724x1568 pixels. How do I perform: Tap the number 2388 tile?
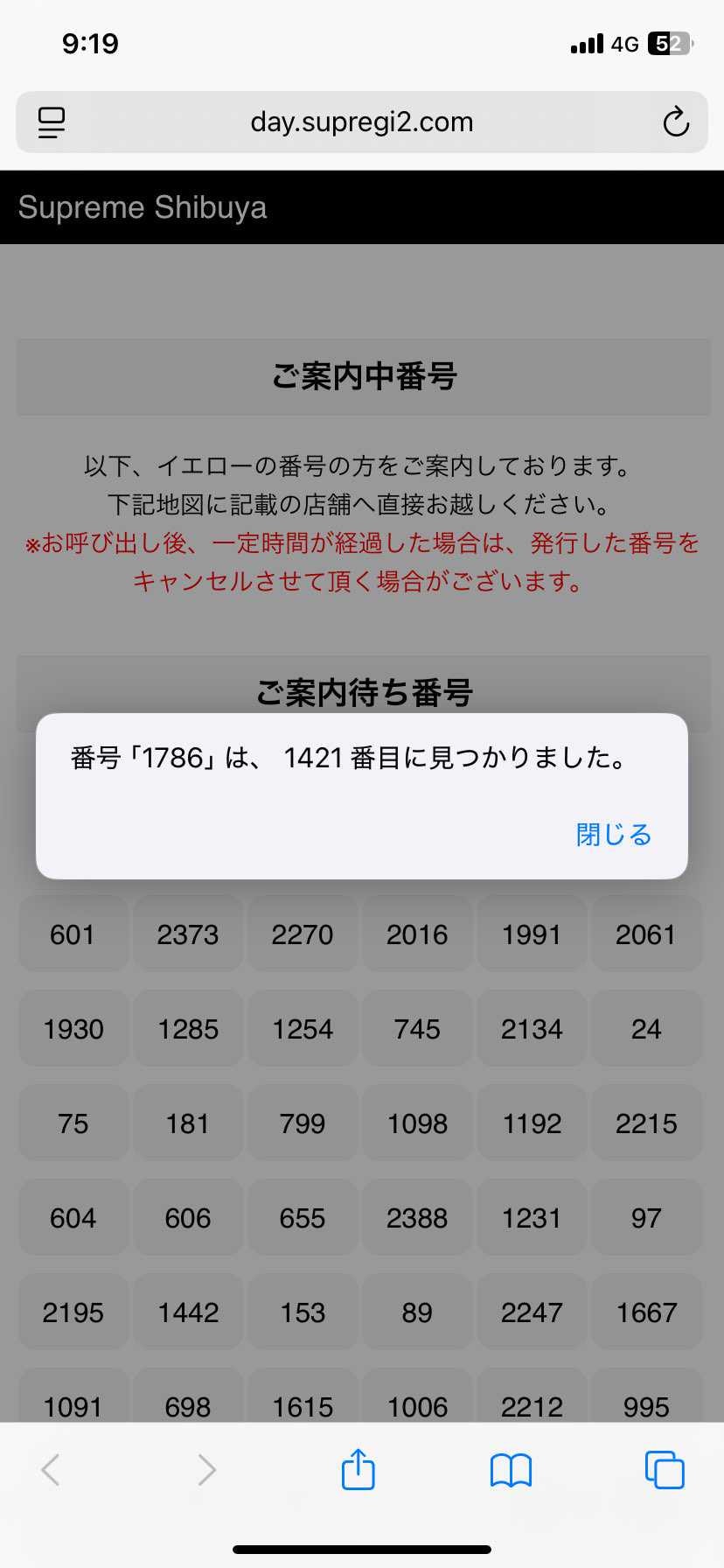(417, 1217)
